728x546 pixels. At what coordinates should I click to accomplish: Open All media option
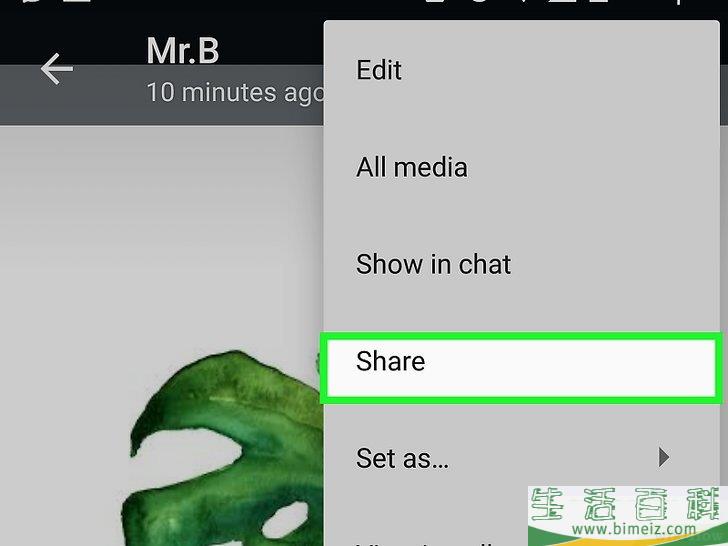click(411, 167)
